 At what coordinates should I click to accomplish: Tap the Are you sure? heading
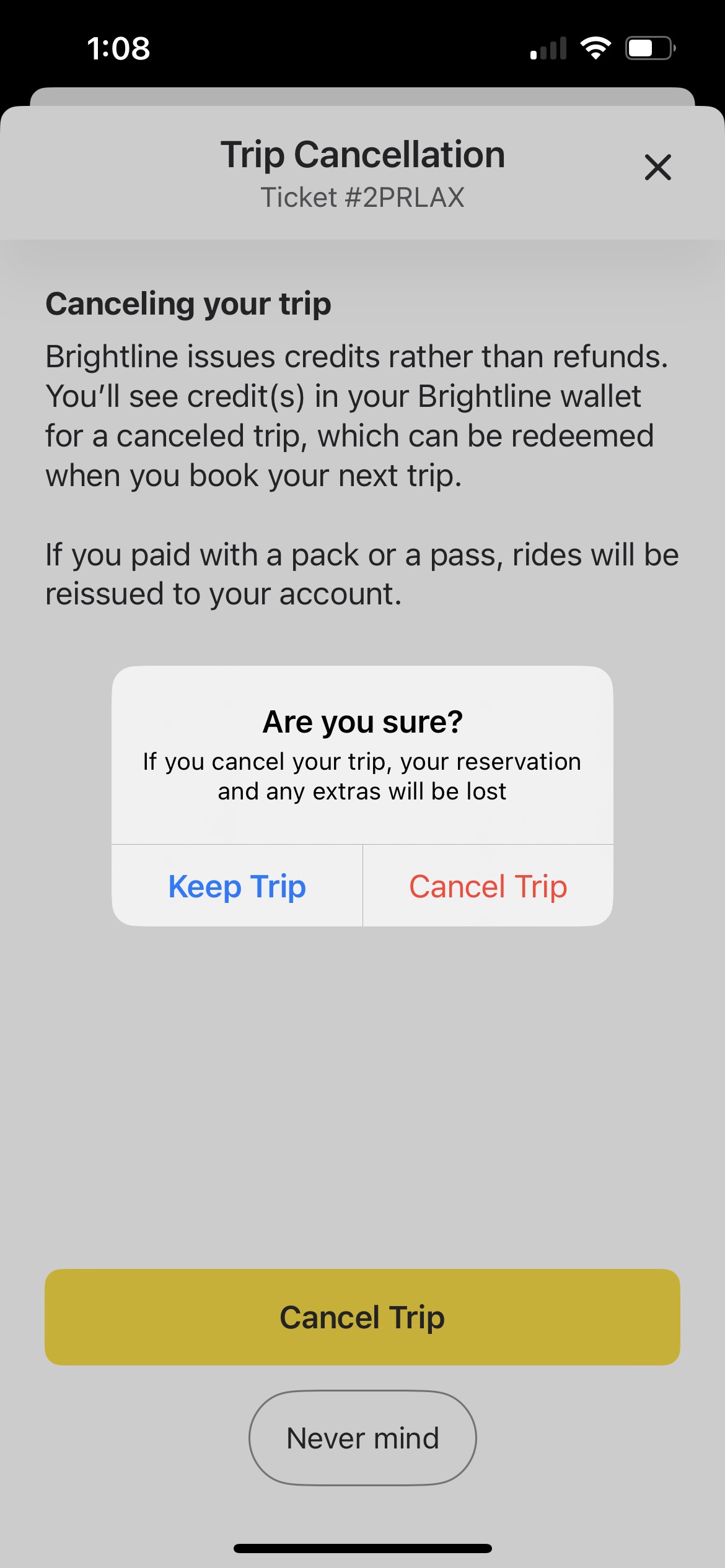[x=362, y=720]
